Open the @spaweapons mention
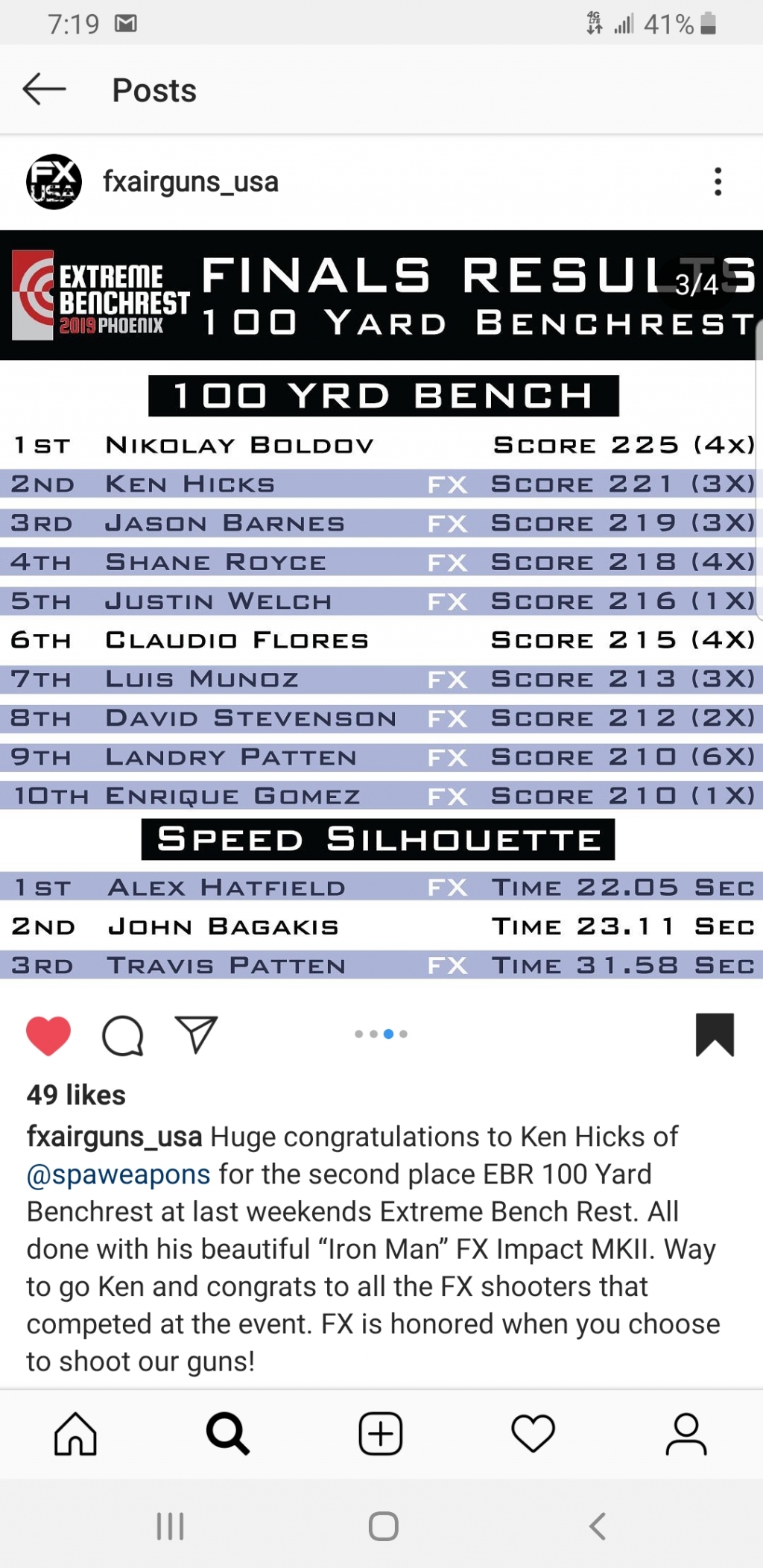This screenshot has height=1568, width=763. click(x=118, y=1175)
